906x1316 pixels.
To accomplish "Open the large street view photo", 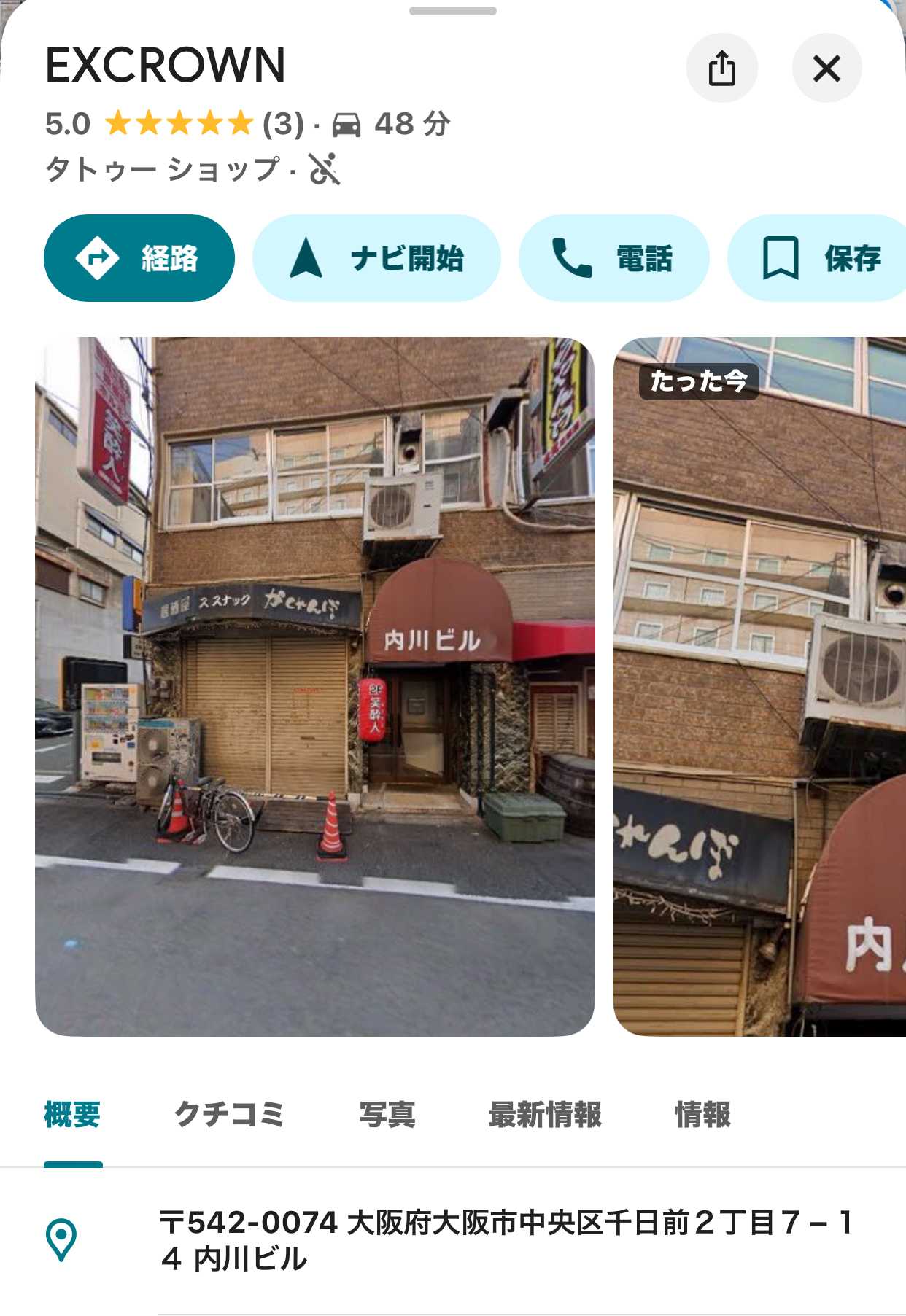I will point(314,685).
